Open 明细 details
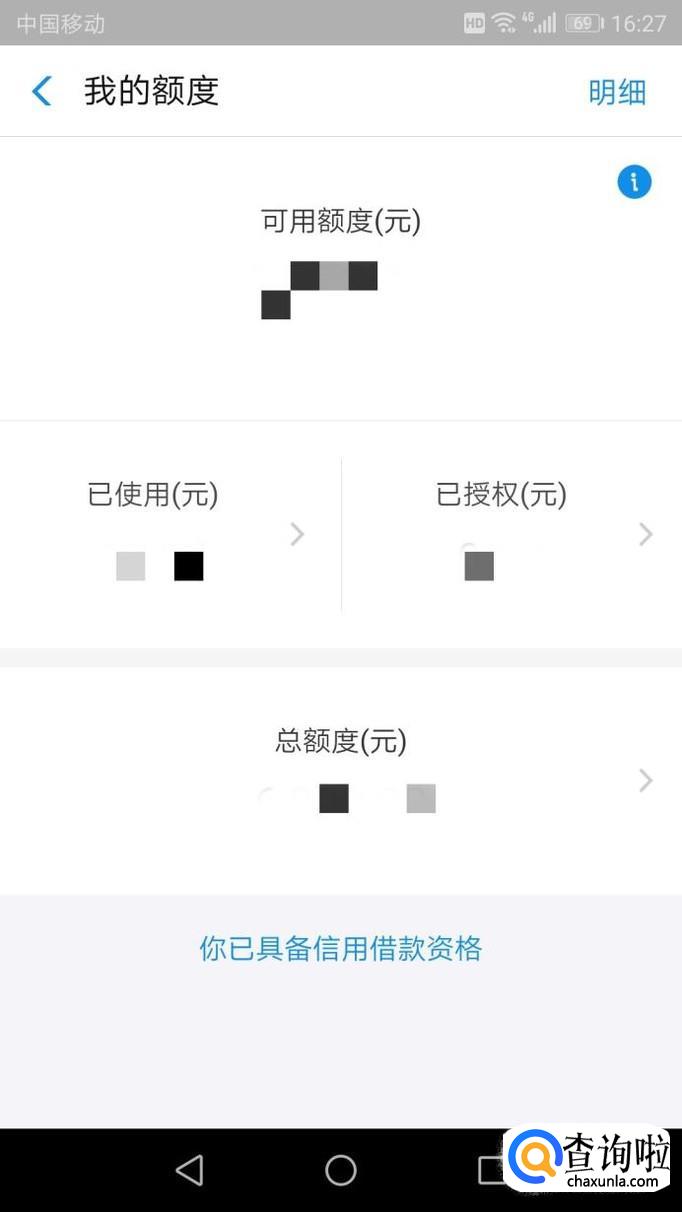The width and height of the screenshot is (682, 1212). 617,92
